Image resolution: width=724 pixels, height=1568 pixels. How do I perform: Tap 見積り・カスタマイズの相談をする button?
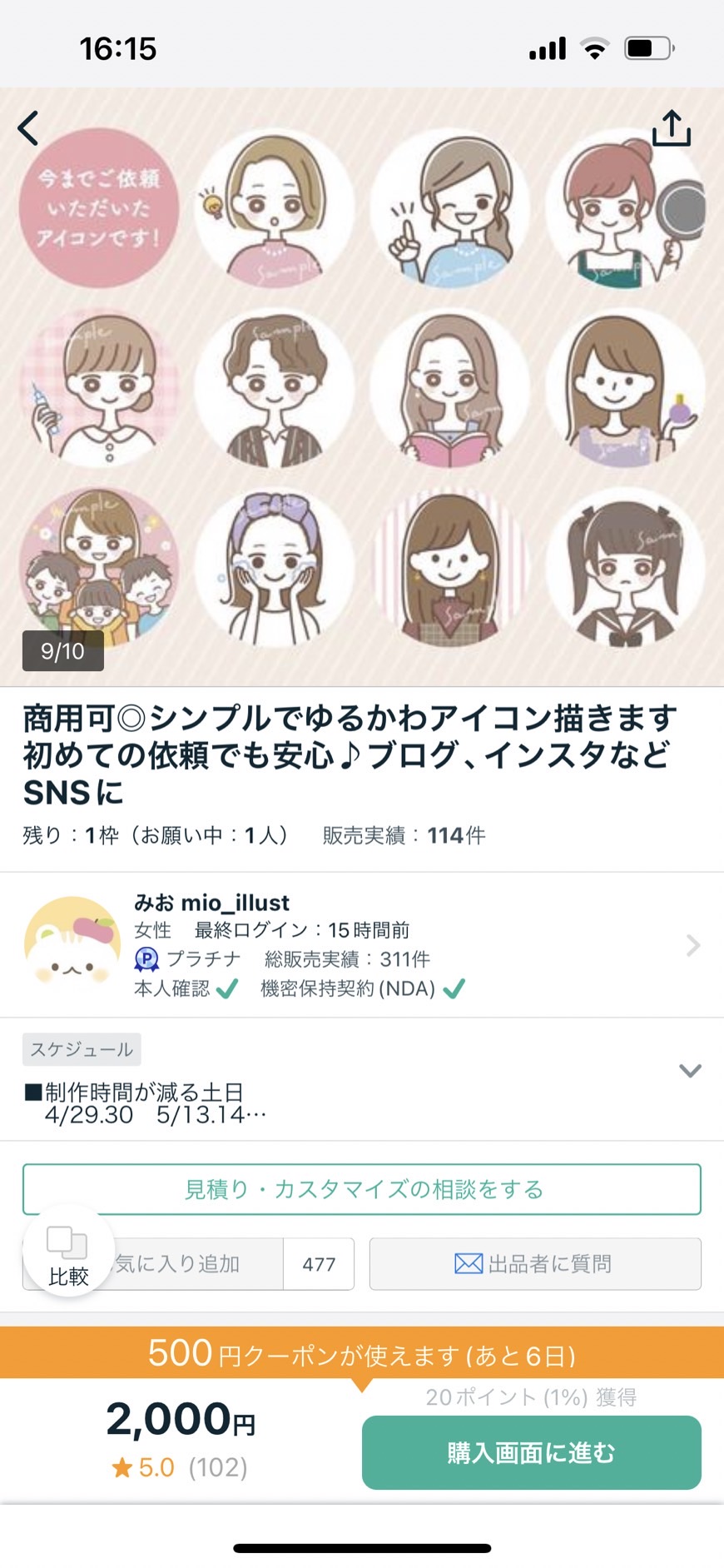(362, 1189)
